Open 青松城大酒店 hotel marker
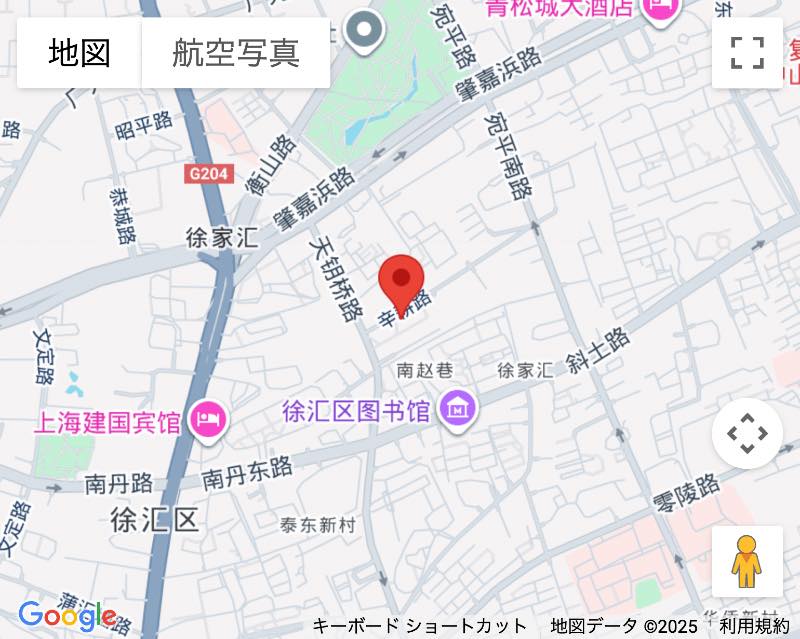800x639 pixels. pos(661,8)
